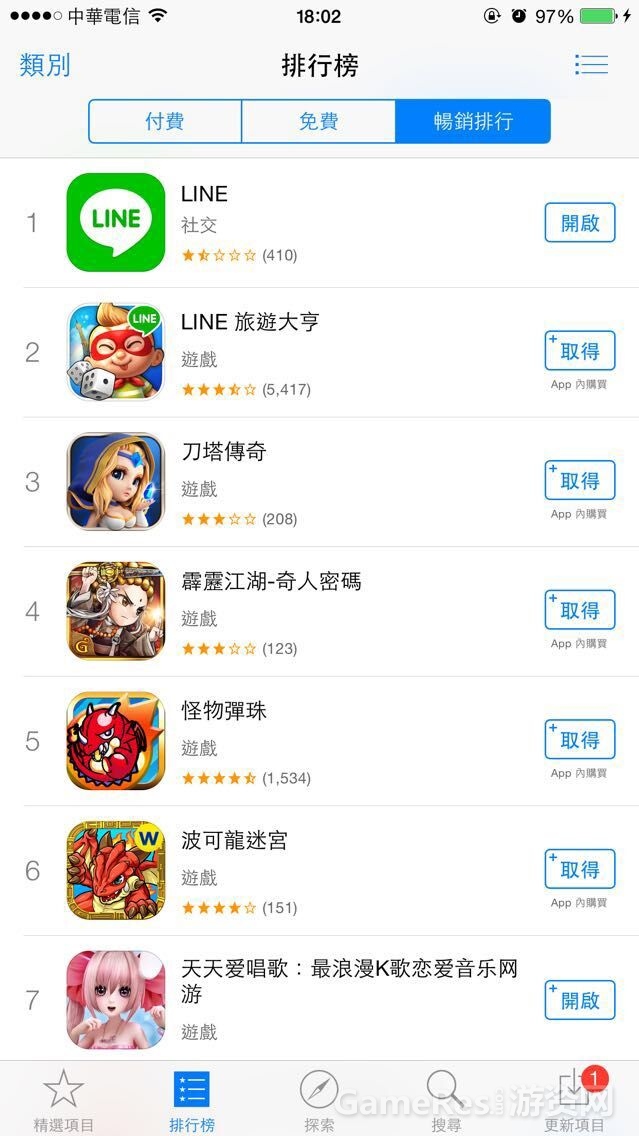Get the LINE 旅遊大亨 game
Screen dimensions: 639x1136
pos(579,352)
